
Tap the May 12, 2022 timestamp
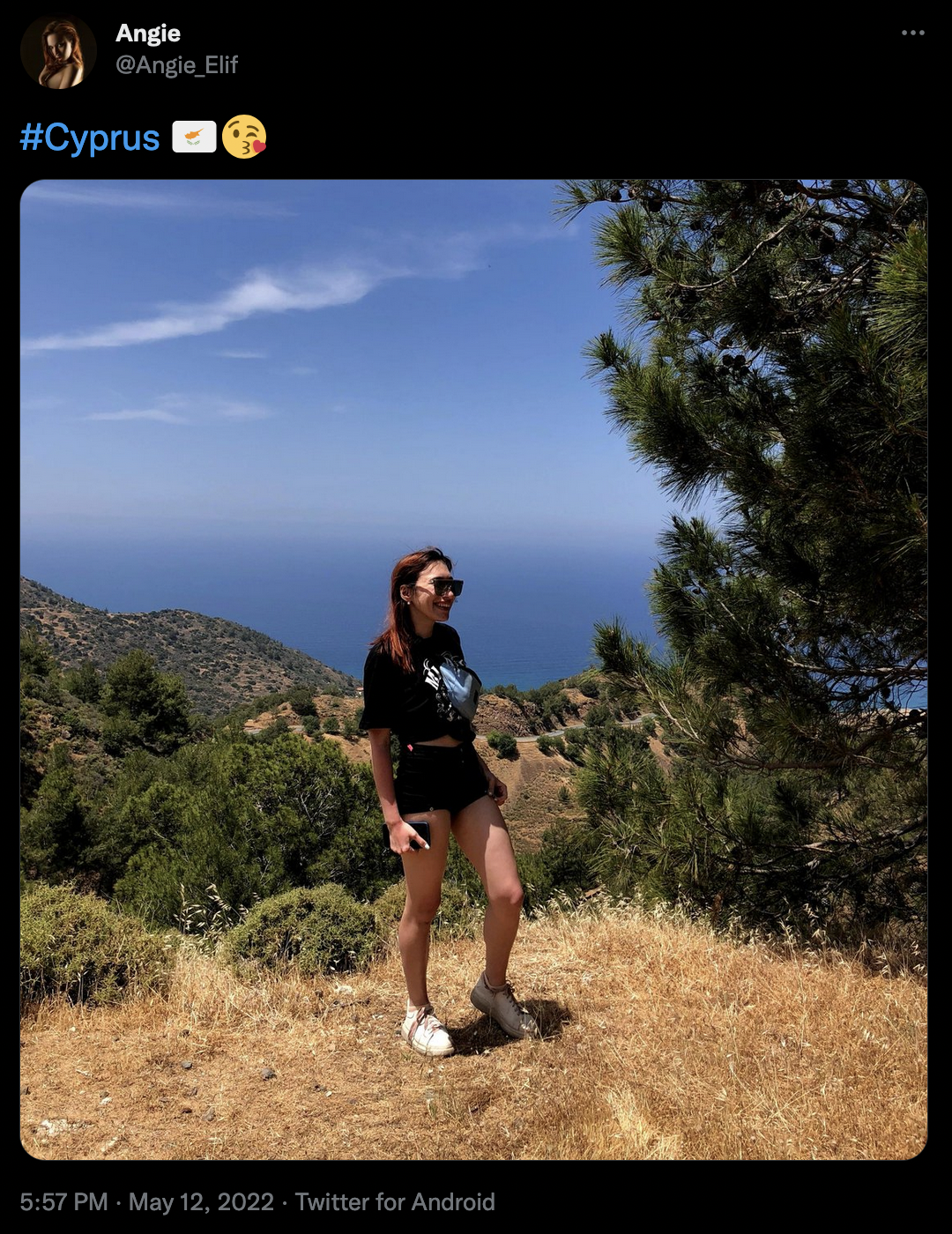201,1202
